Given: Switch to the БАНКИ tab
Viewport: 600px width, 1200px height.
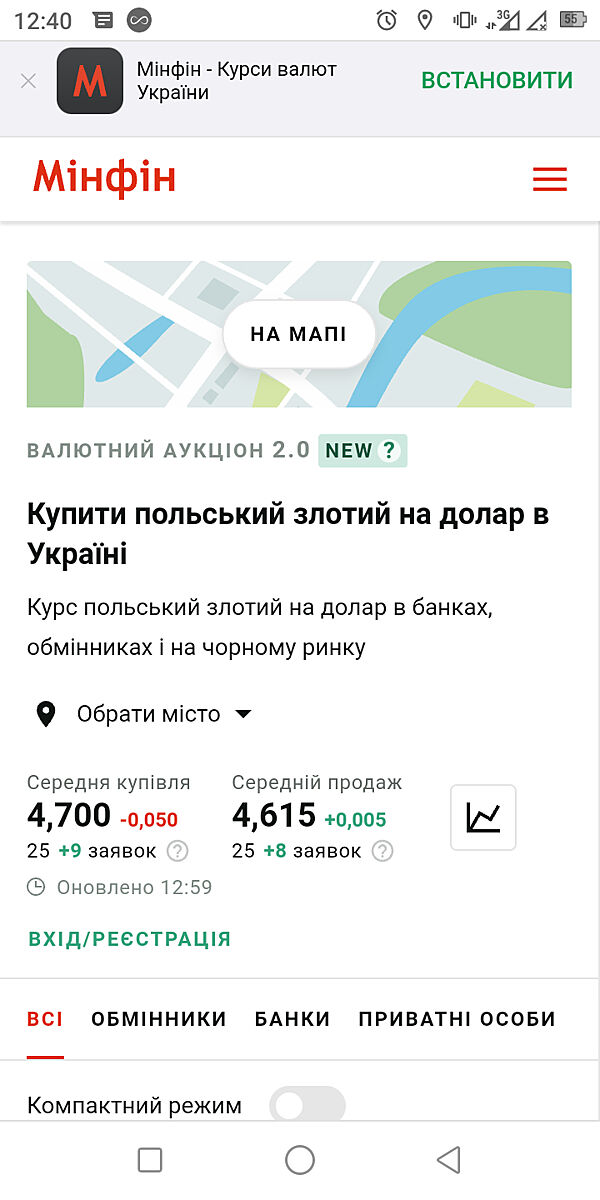Looking at the screenshot, I should (292, 1019).
